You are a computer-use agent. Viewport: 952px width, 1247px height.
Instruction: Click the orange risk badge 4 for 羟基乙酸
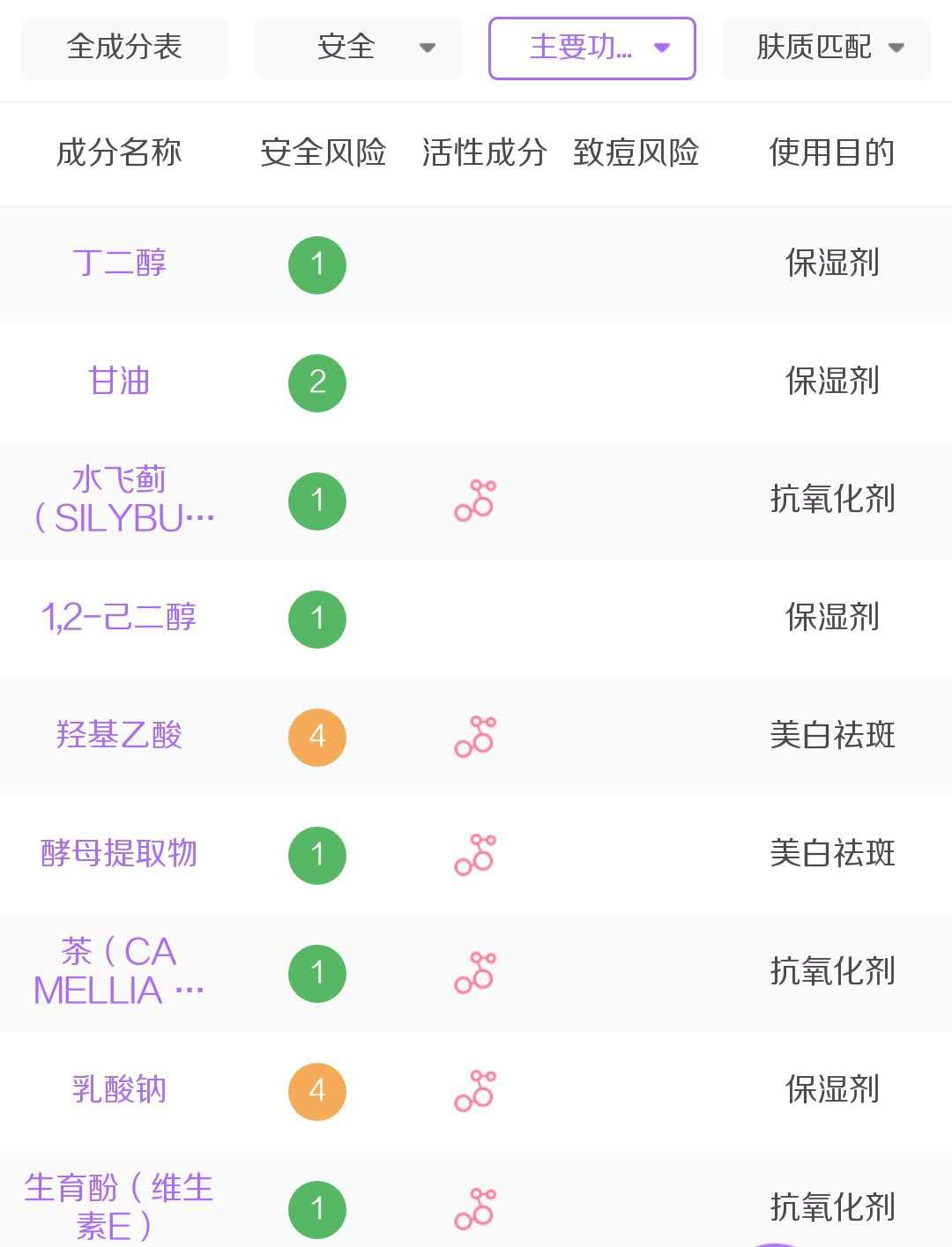point(316,737)
